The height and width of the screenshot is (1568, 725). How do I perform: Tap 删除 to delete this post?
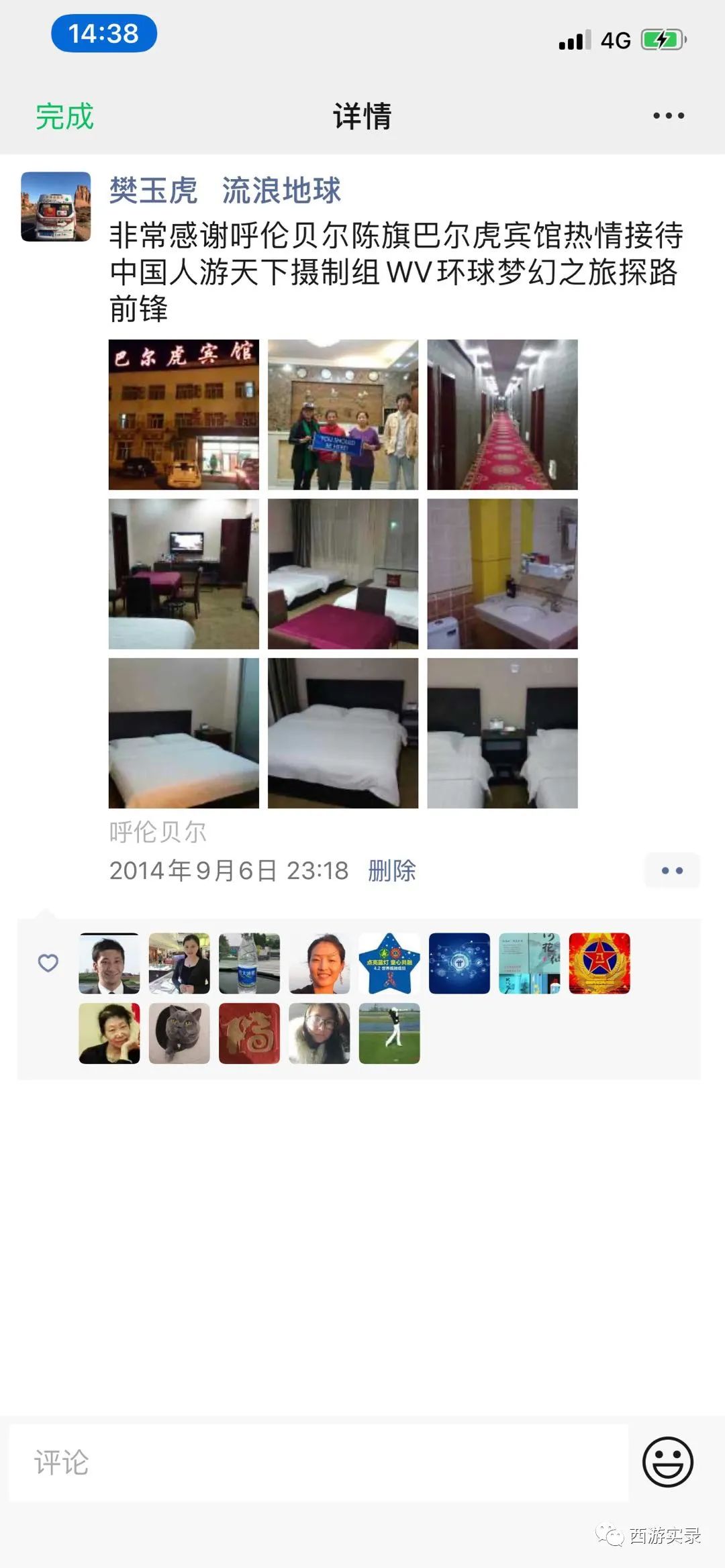[x=391, y=870]
